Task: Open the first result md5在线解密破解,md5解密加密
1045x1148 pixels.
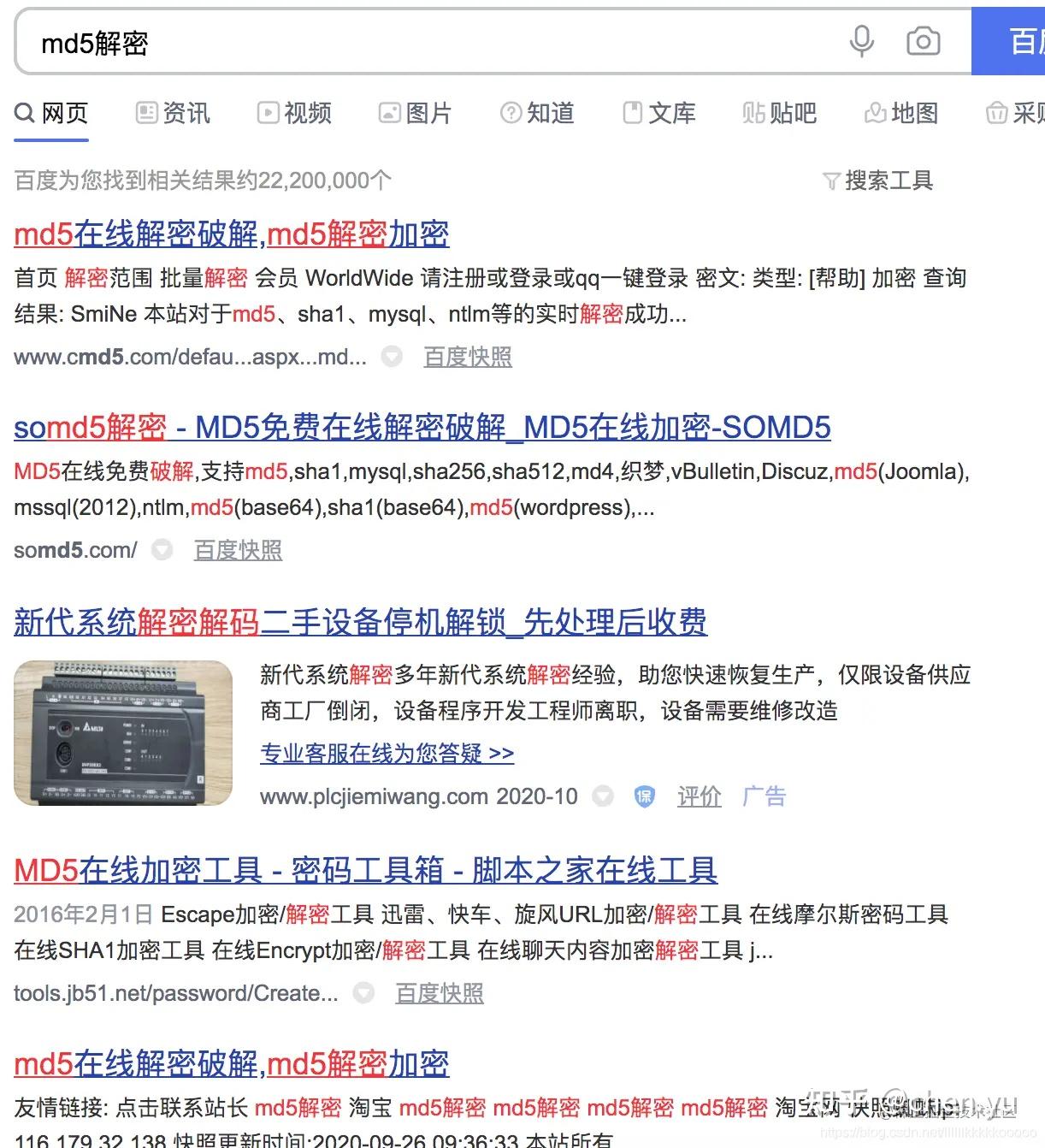Action: [231, 234]
